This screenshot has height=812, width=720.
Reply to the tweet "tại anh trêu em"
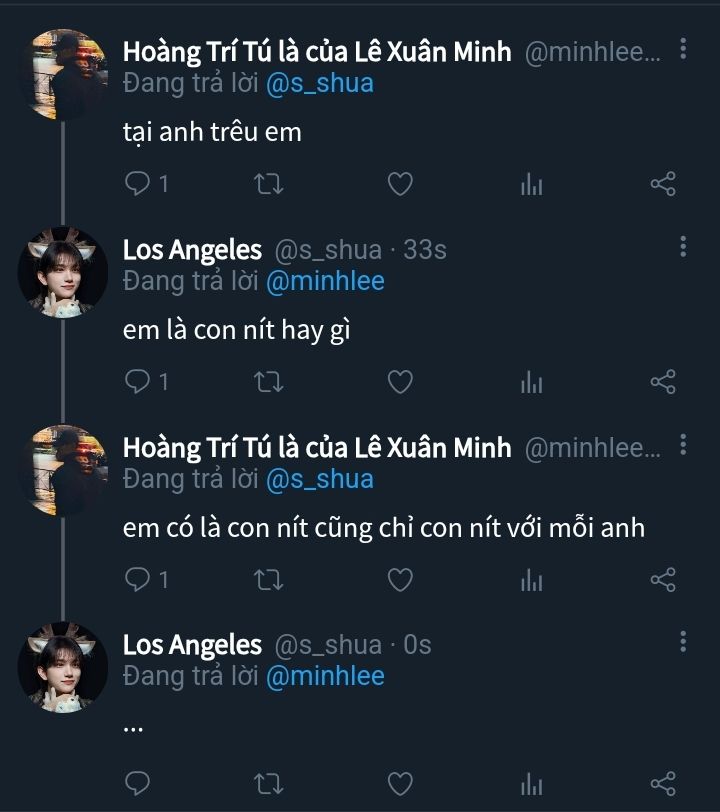[139, 184]
